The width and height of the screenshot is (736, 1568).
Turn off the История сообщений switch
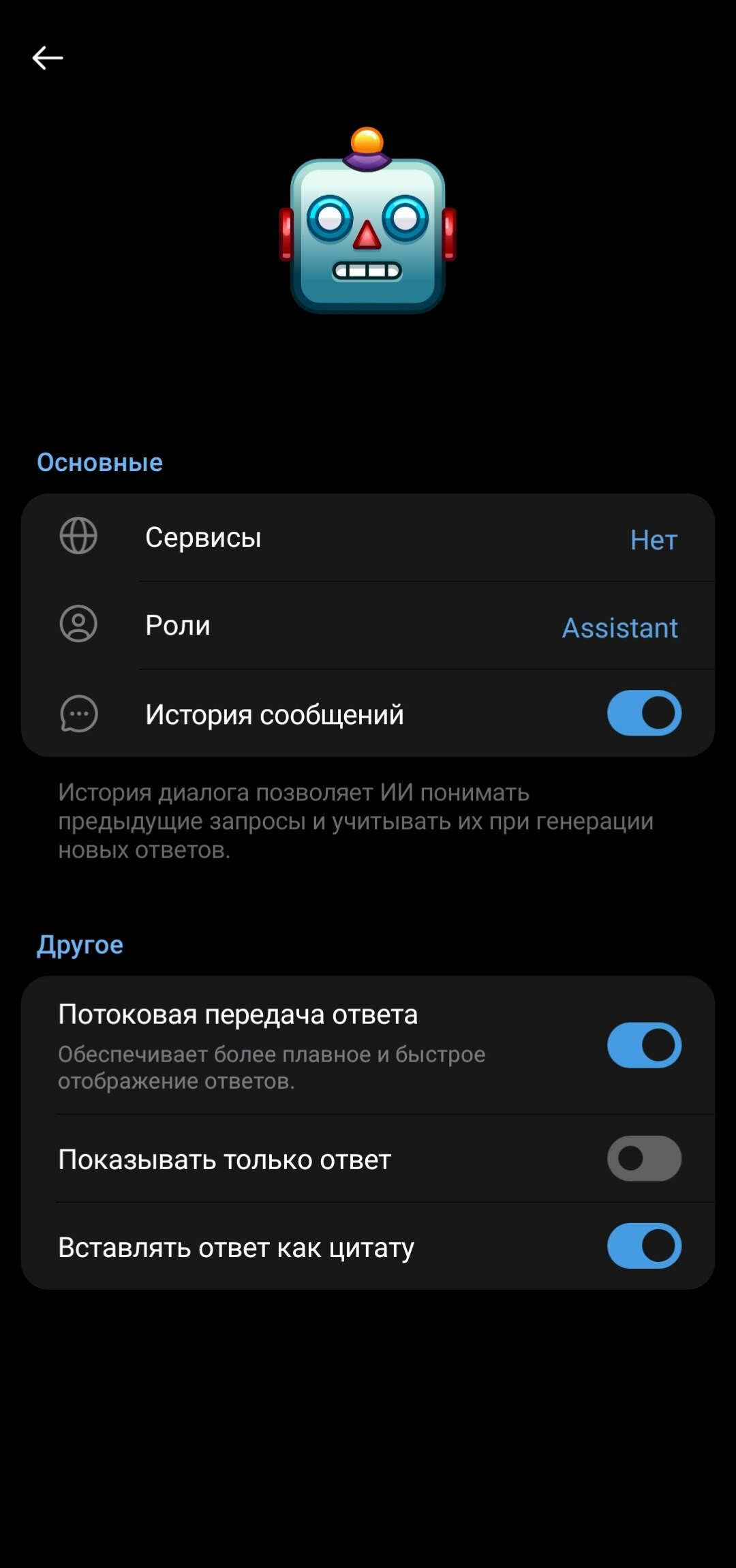(643, 714)
